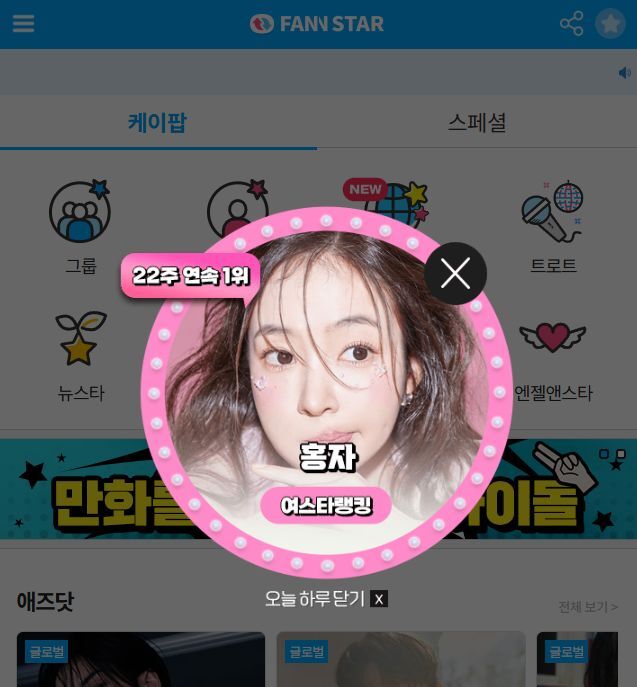Open the star favorites icon

pos(610,24)
